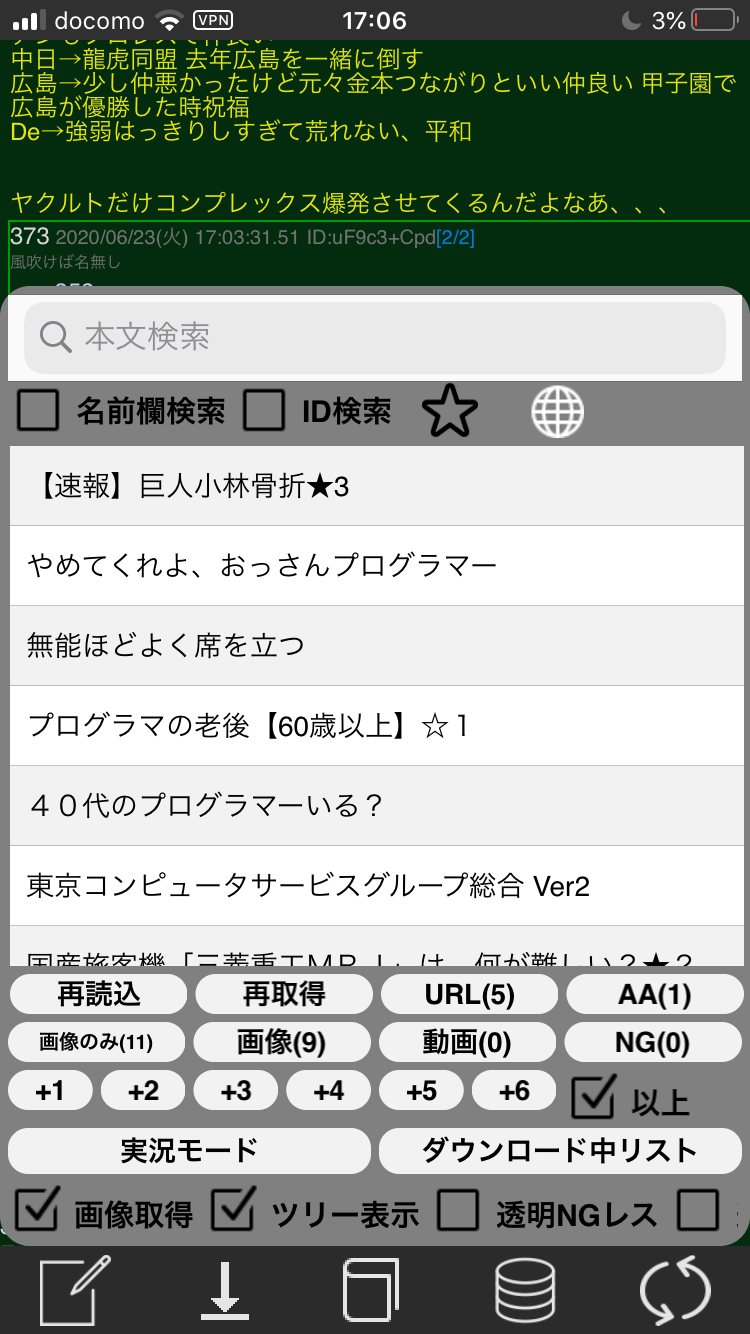
Task: Open the globe browser icon
Action: 558,412
